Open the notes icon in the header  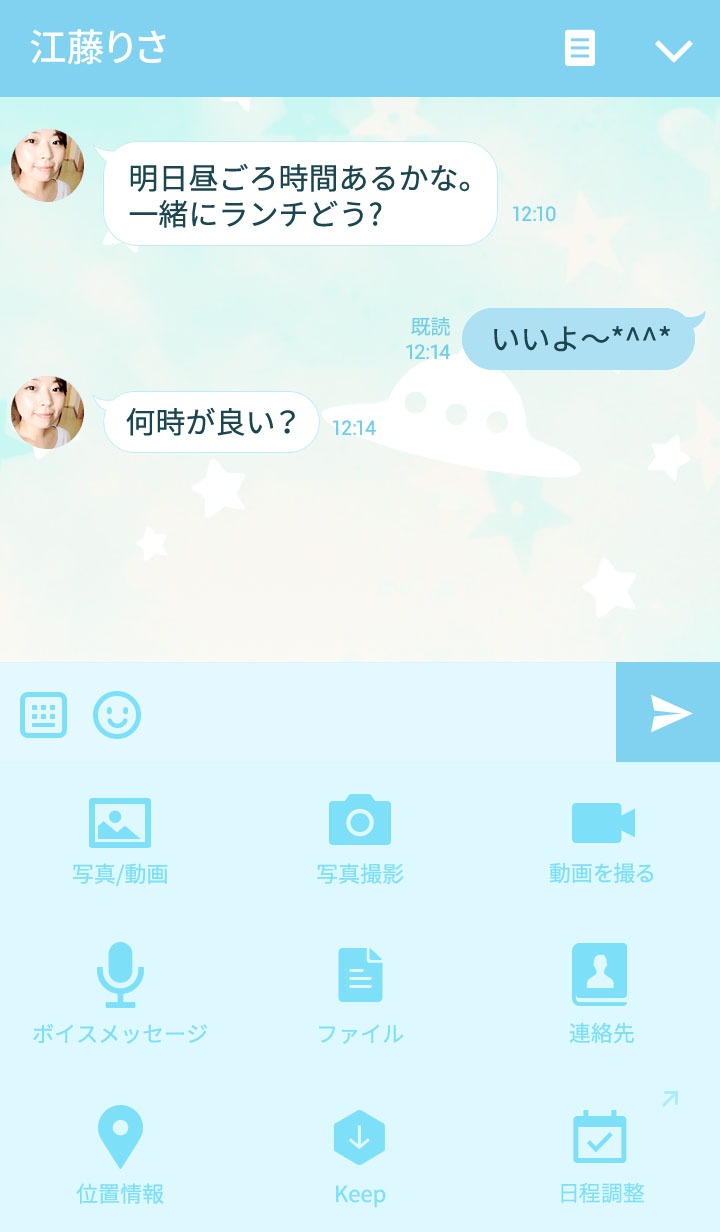(580, 48)
